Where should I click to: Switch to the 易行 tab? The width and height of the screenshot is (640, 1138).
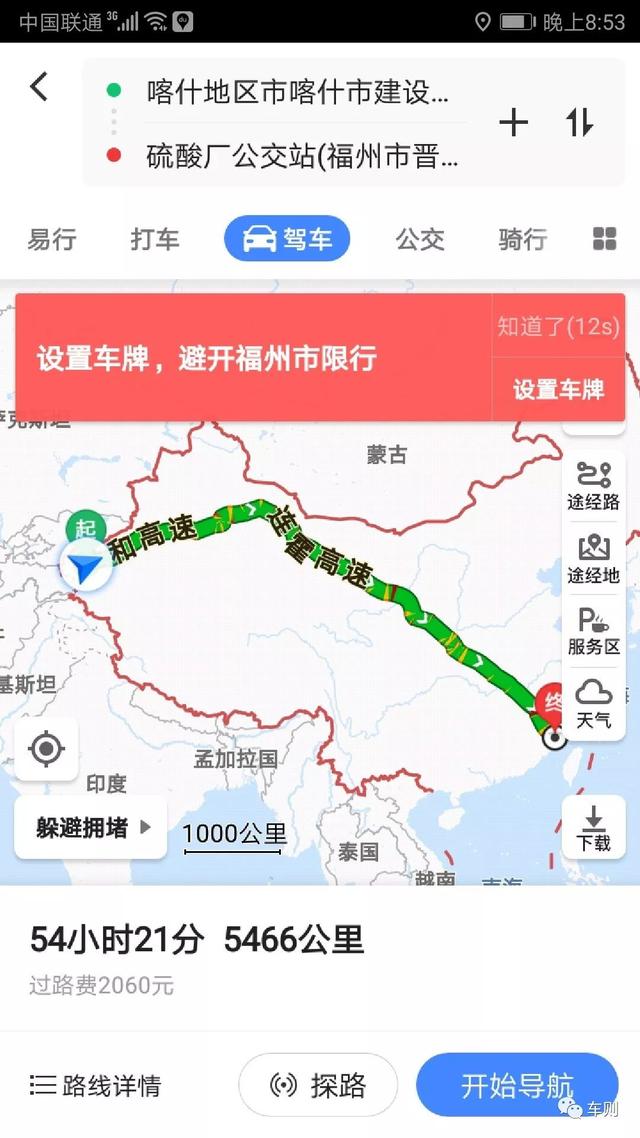52,240
